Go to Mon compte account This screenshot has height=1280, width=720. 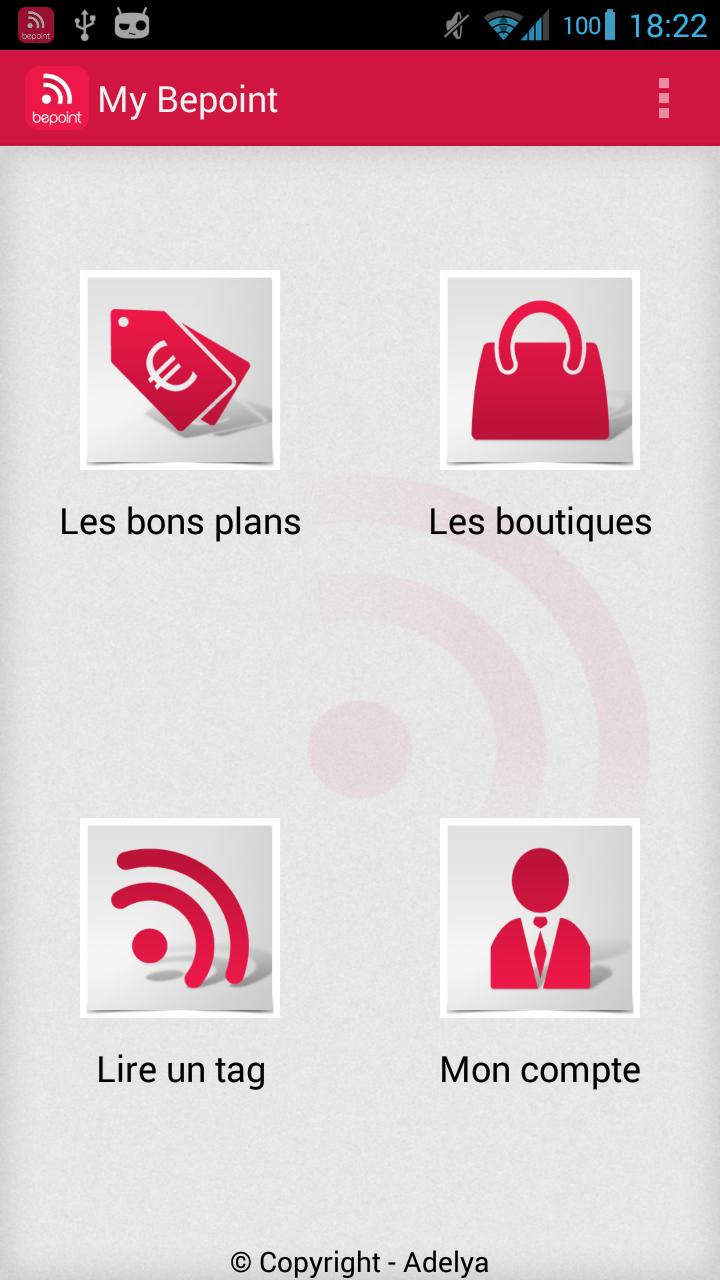point(540,918)
